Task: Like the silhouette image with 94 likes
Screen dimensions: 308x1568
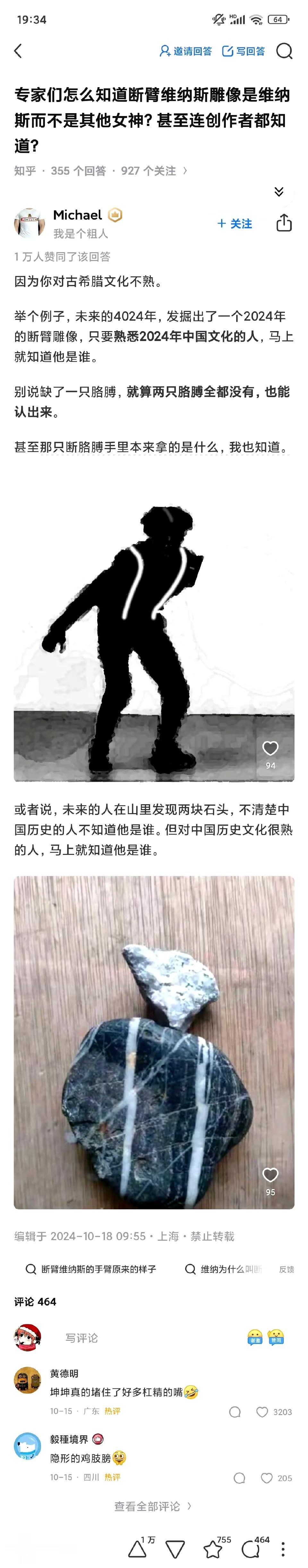Action: tap(270, 748)
